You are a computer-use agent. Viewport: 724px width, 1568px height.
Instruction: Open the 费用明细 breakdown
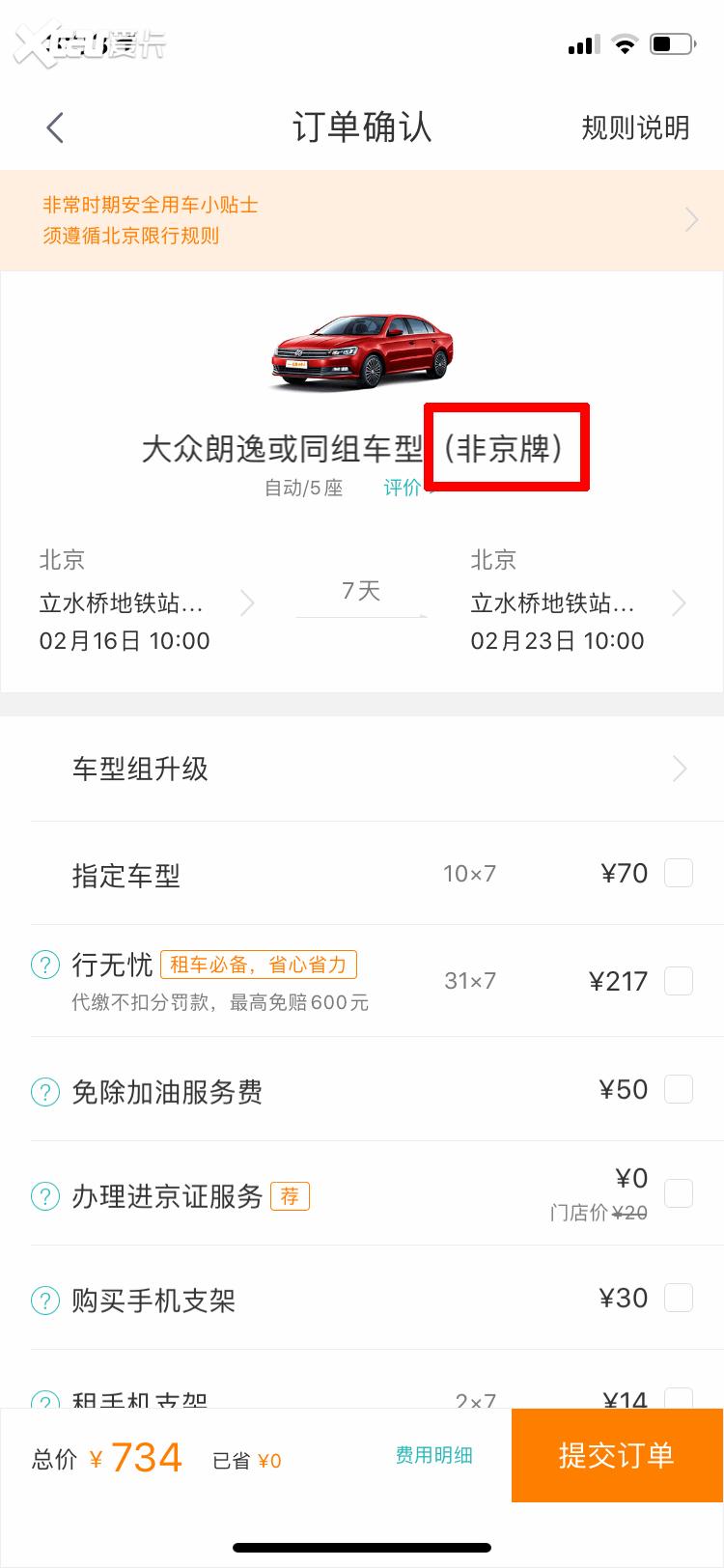tap(433, 1455)
